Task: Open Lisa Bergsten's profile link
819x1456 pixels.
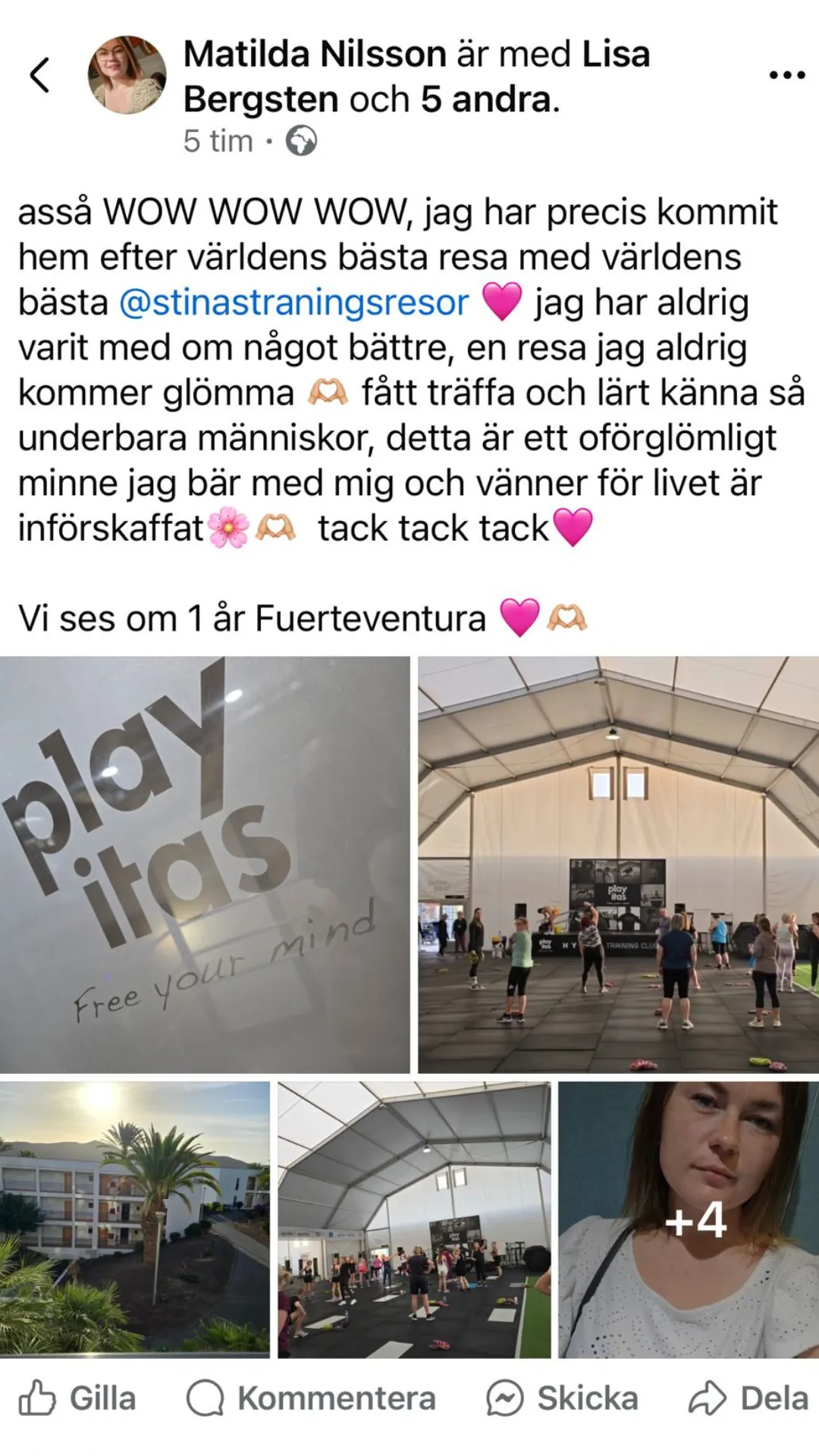Action: click(x=416, y=77)
